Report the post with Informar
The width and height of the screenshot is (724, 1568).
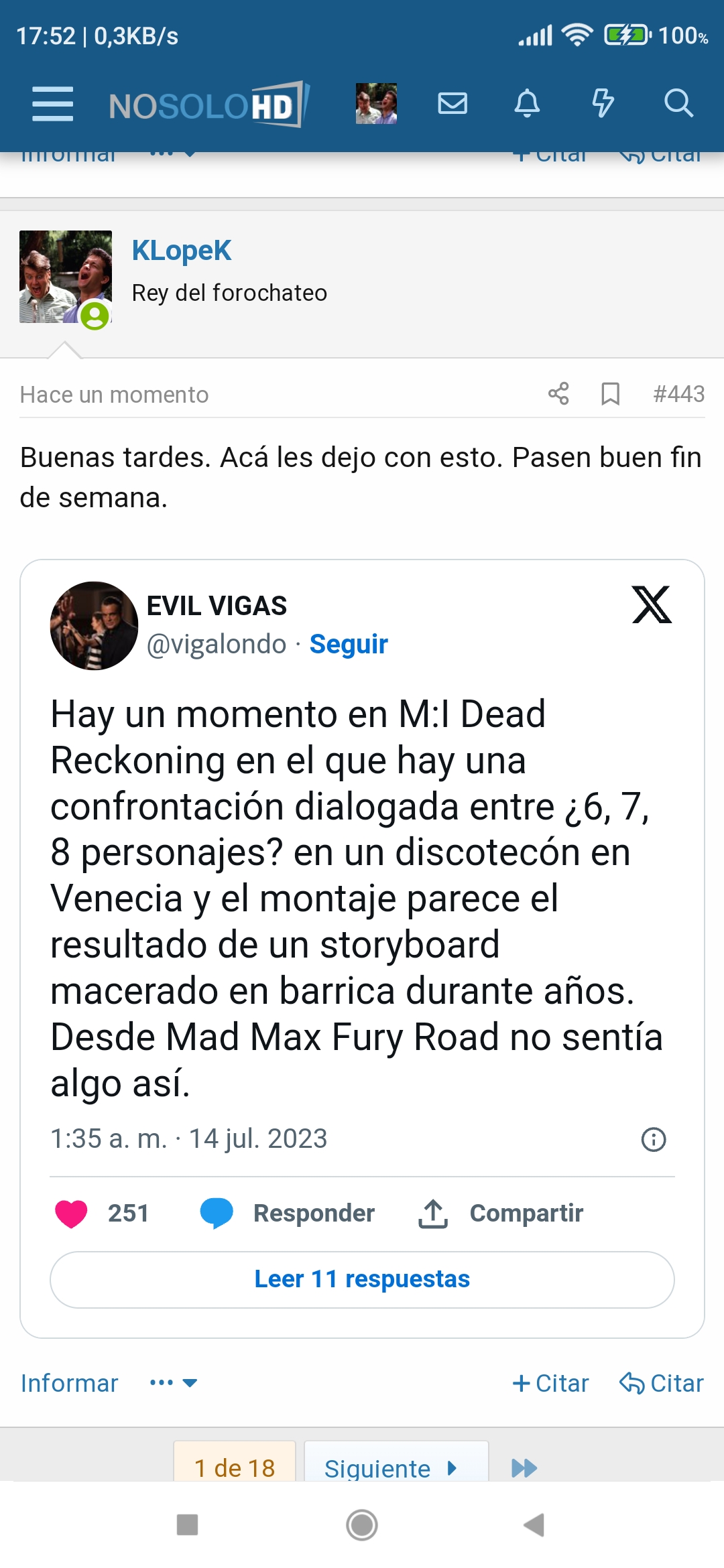69,1383
